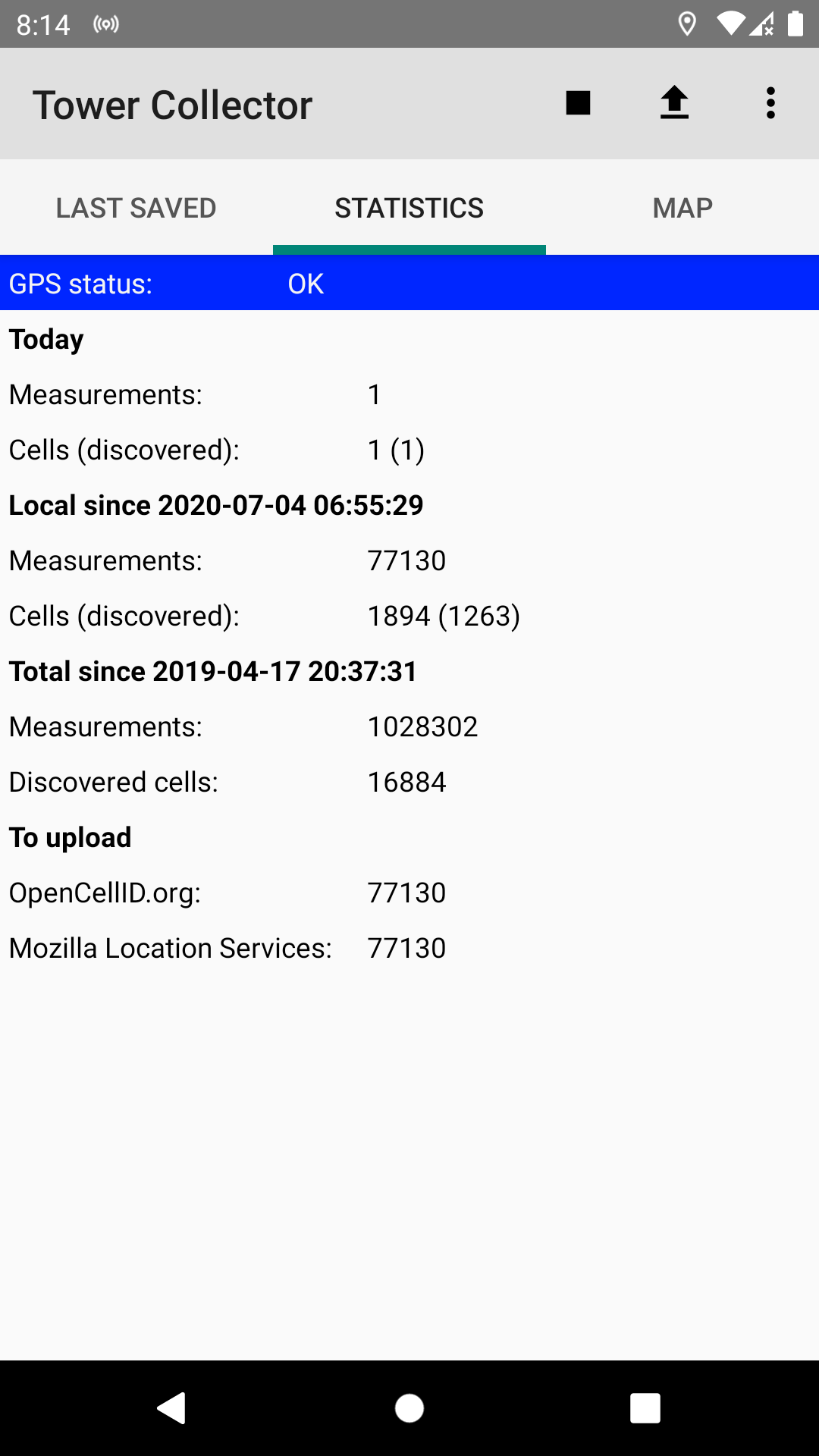Viewport: 819px width, 1456px height.
Task: Open the overflow menu
Action: click(x=770, y=103)
